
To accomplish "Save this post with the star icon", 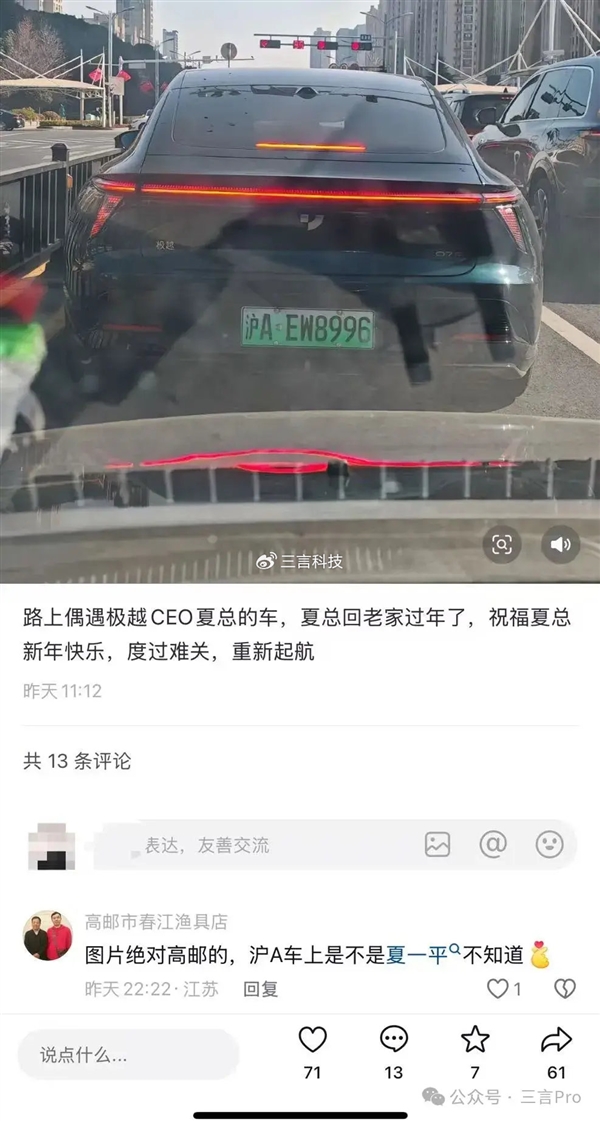I will 474,1041.
